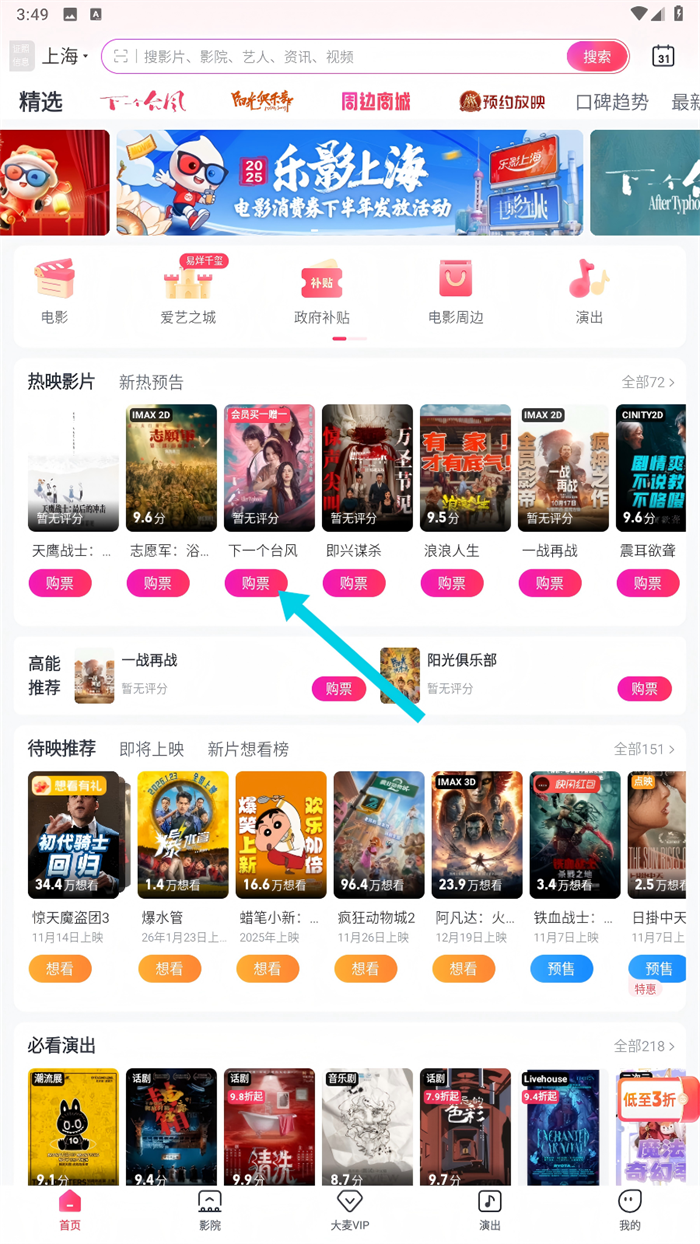Go to 电影周边 category

pos(455,291)
